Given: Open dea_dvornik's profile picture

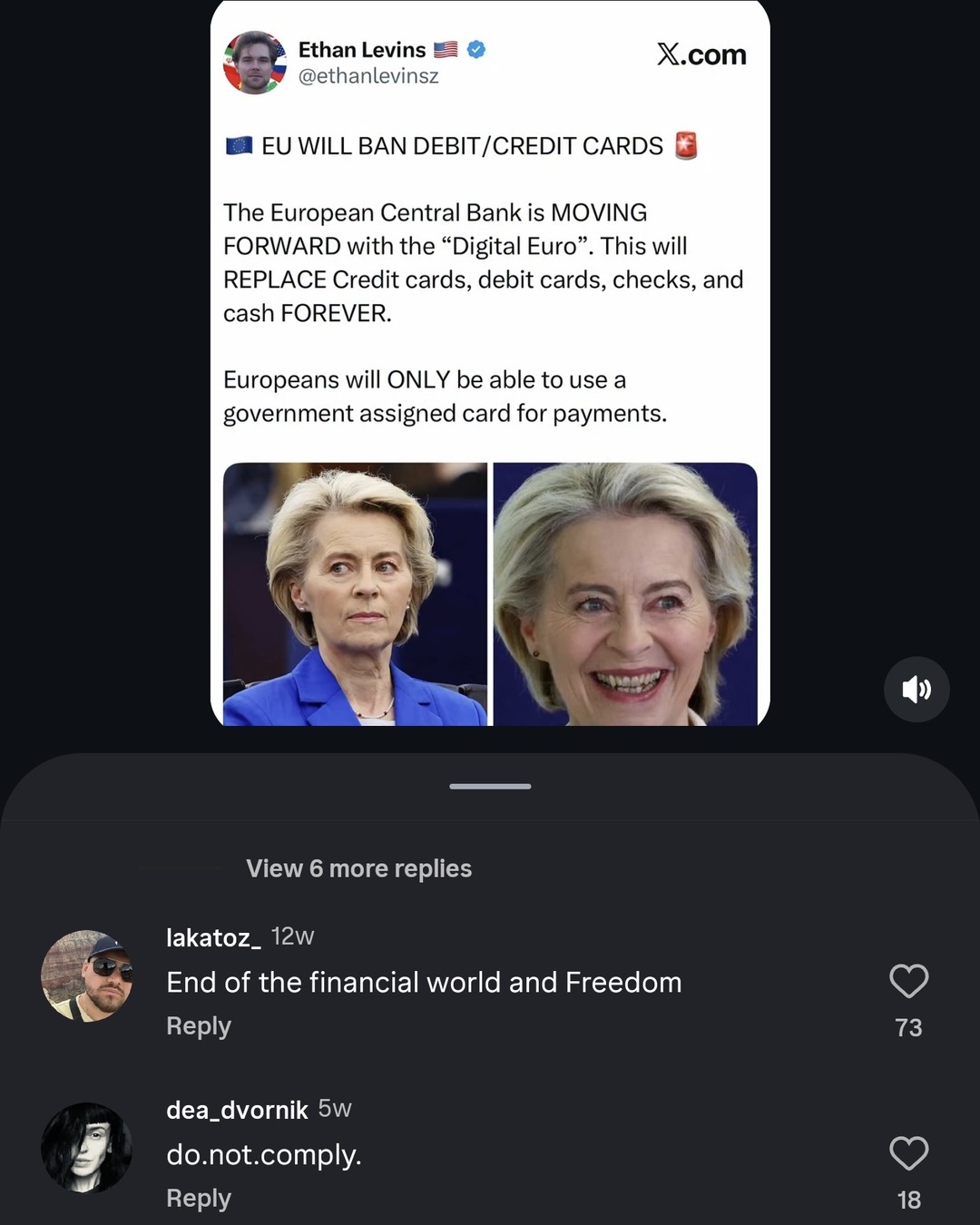Looking at the screenshot, I should click(x=87, y=1148).
